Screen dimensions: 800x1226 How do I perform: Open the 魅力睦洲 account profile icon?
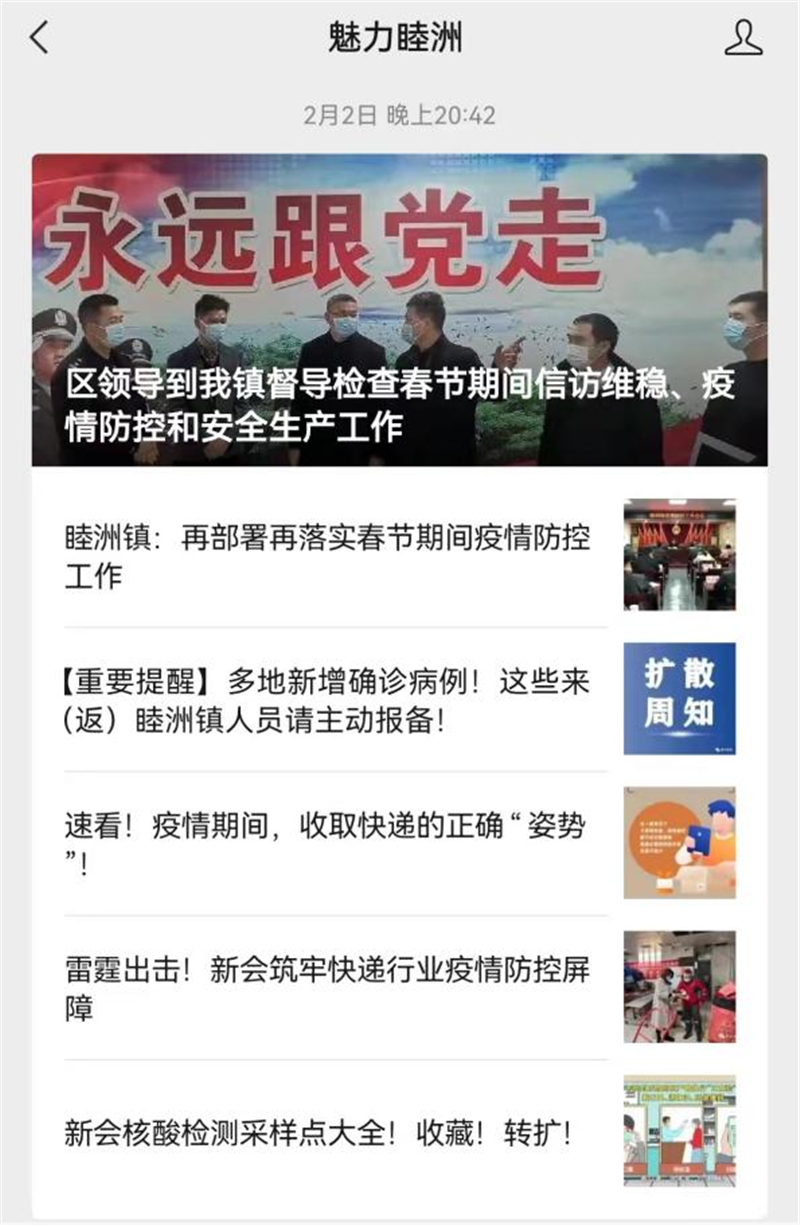point(743,38)
